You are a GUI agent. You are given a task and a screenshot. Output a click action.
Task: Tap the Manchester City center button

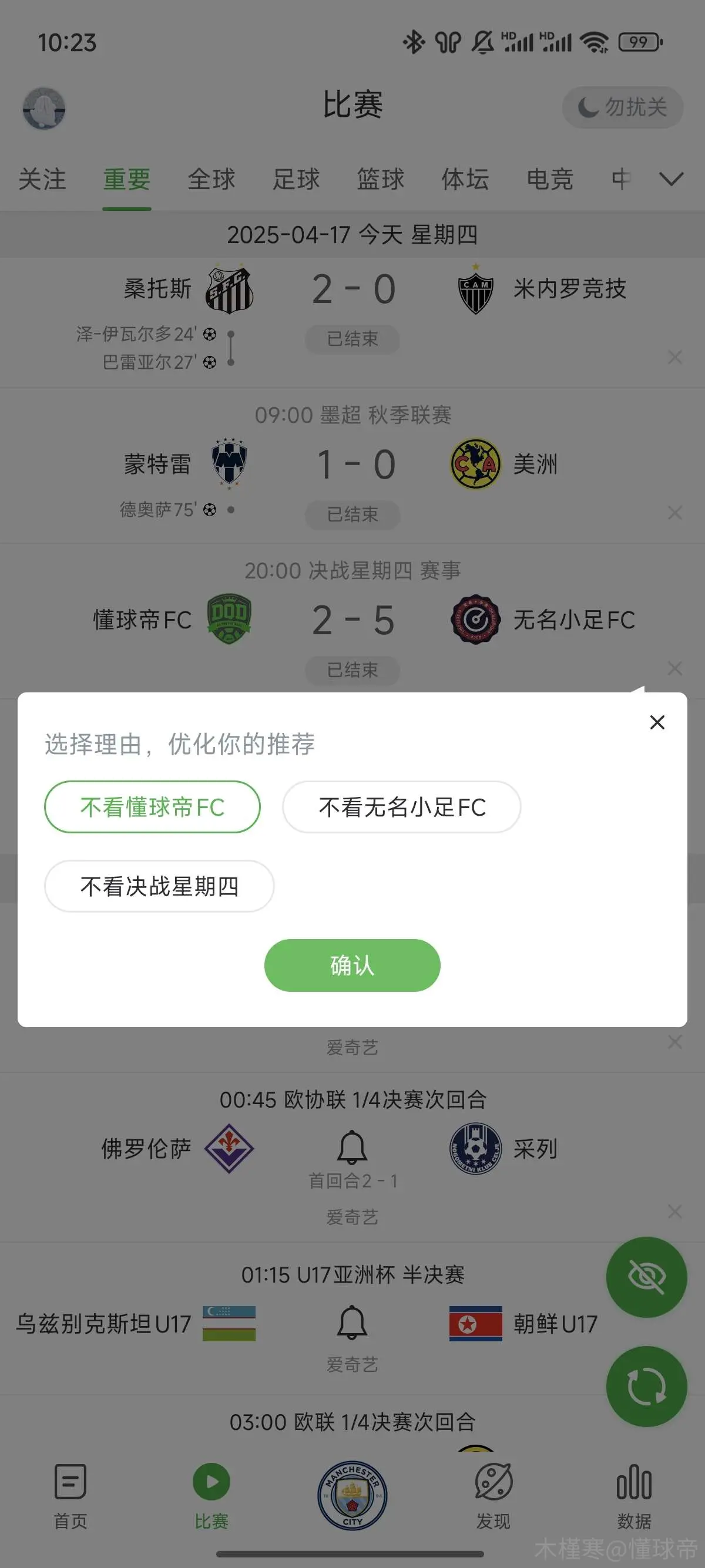(x=352, y=1496)
